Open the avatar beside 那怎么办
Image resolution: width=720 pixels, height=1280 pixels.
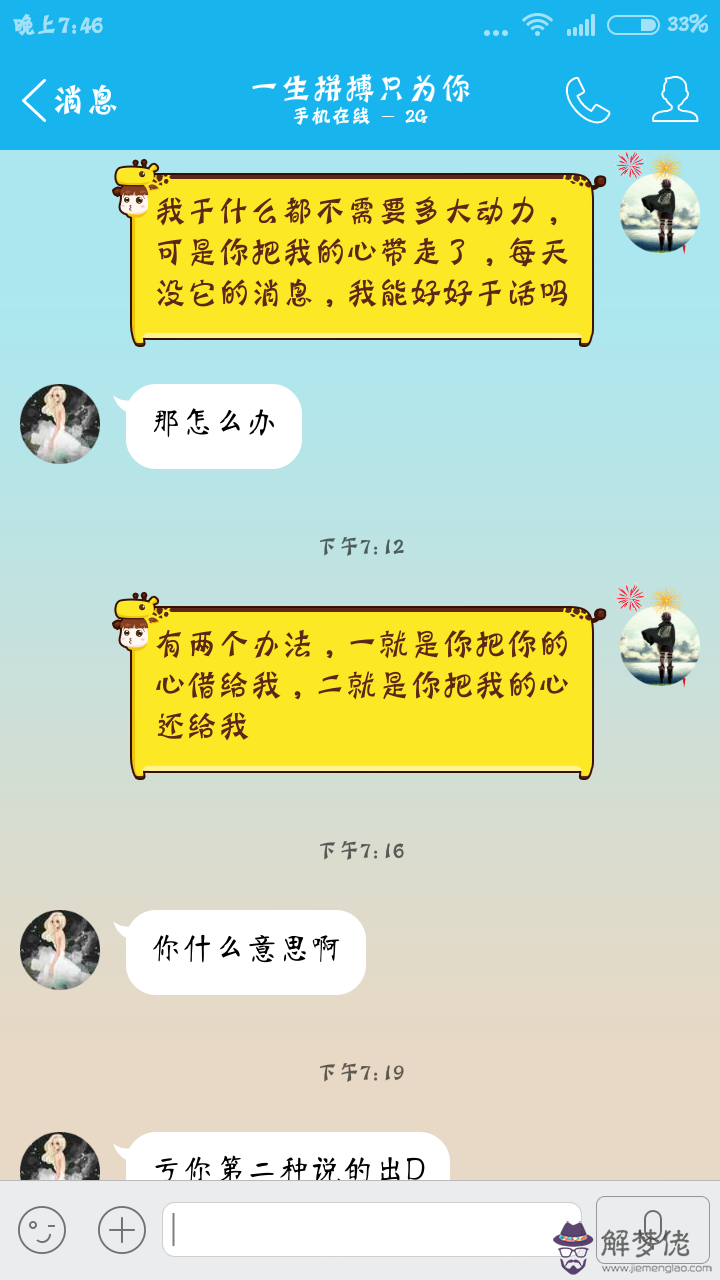60,424
